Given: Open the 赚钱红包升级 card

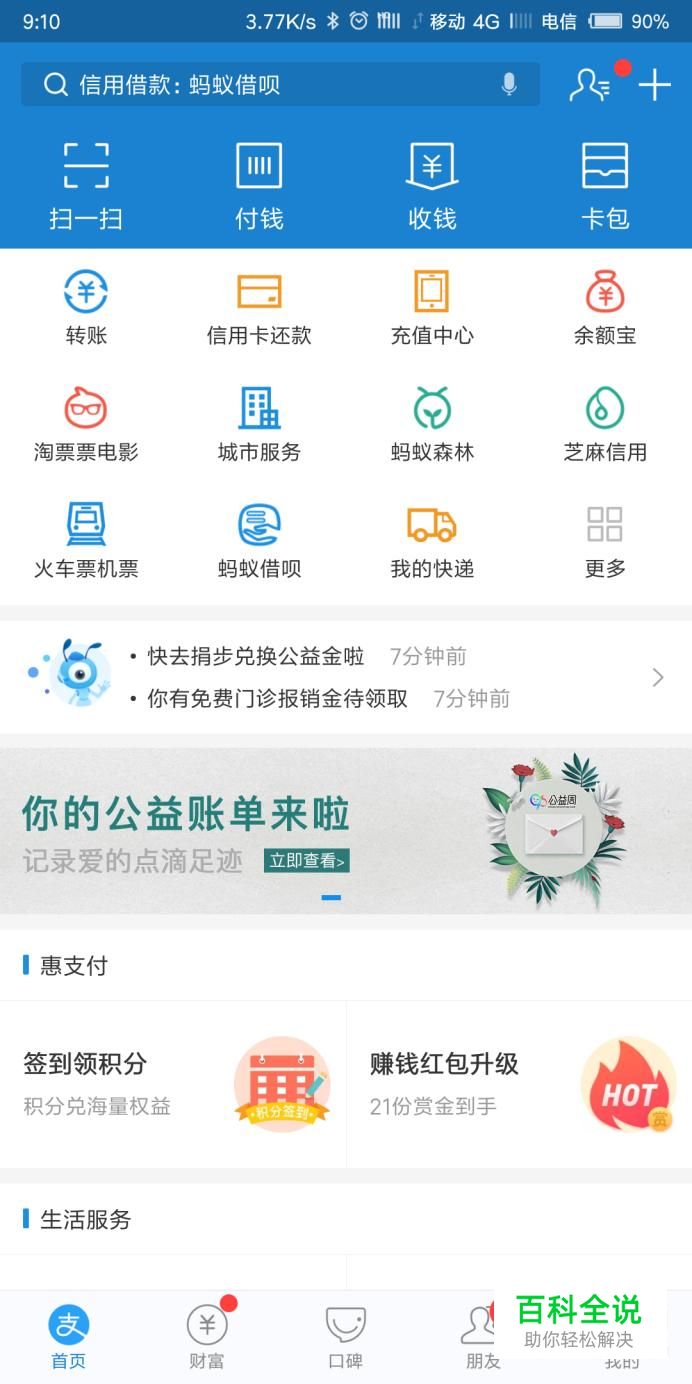Looking at the screenshot, I should point(520,1084).
